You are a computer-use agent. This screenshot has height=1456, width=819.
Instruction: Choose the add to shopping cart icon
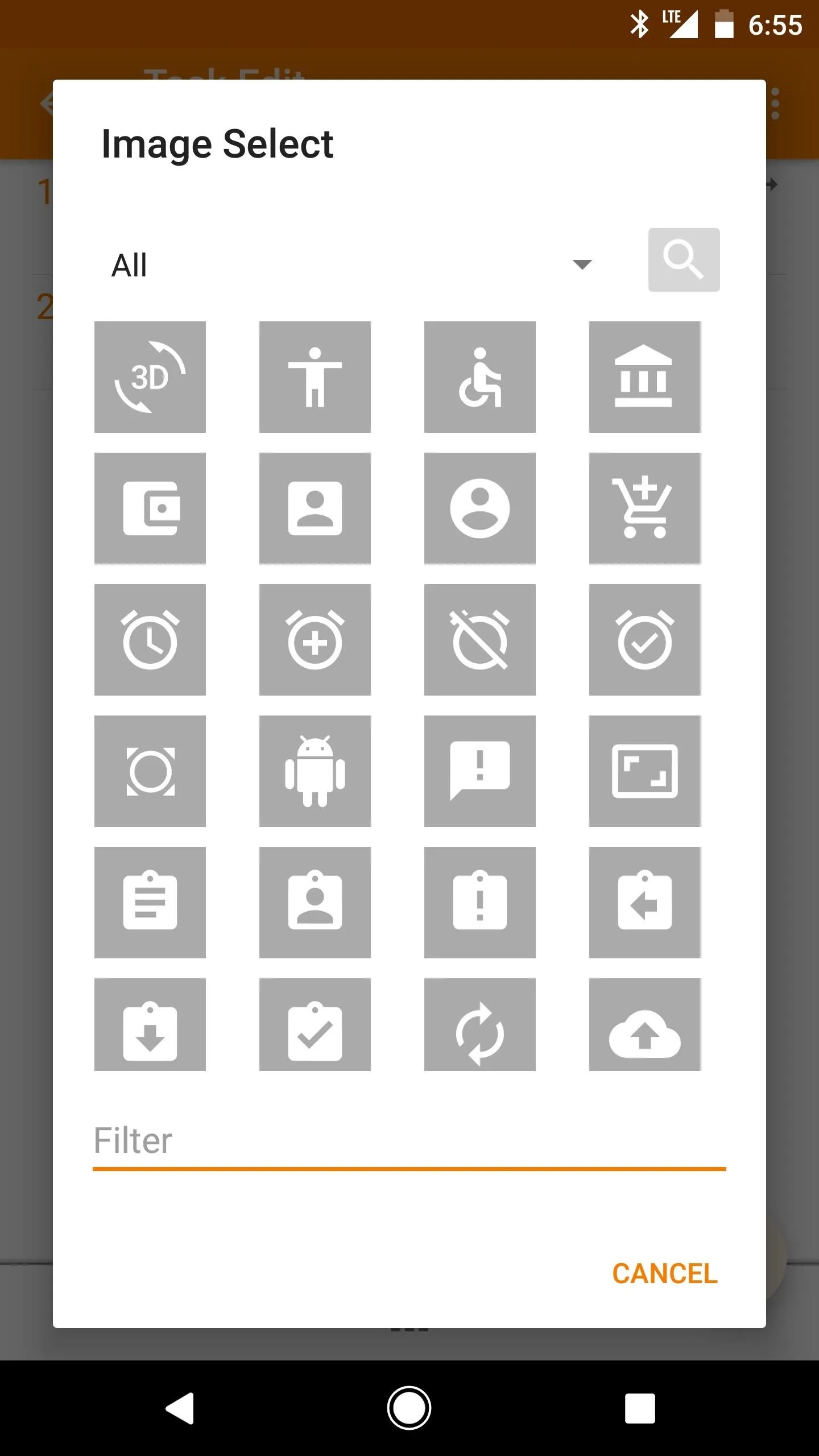645,508
